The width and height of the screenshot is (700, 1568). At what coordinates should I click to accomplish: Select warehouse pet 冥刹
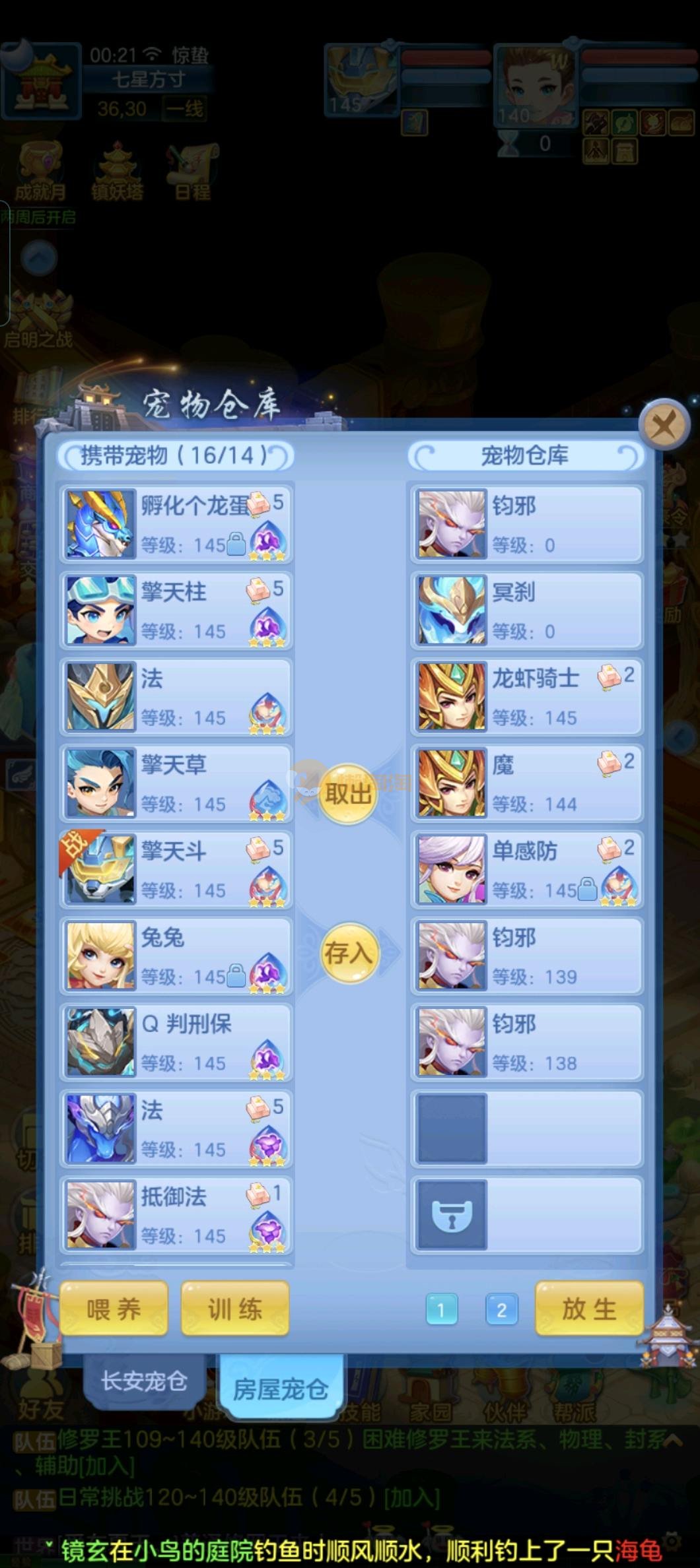coord(527,610)
